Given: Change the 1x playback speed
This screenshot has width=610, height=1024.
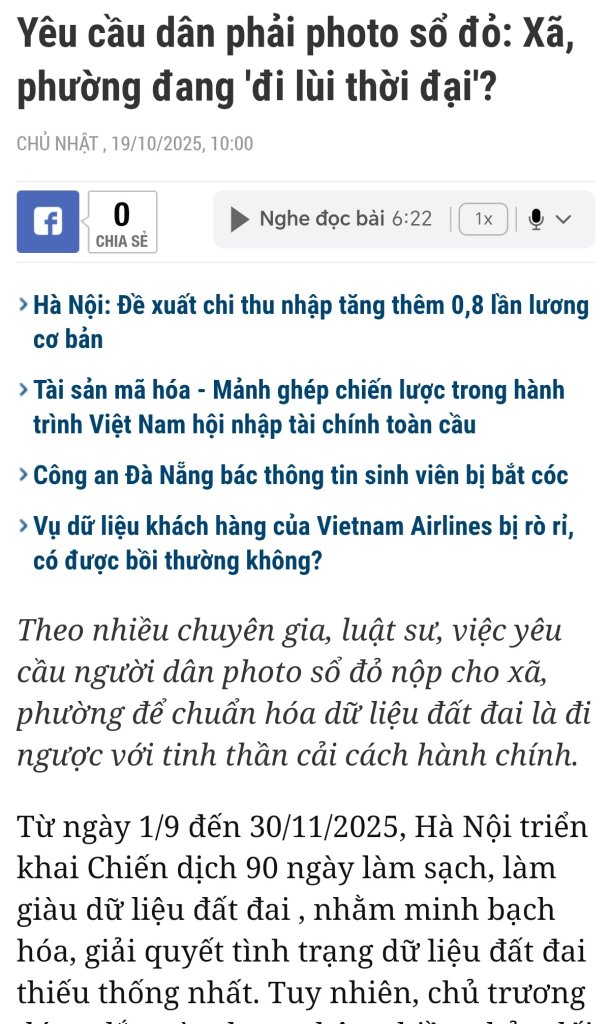Looking at the screenshot, I should [484, 219].
